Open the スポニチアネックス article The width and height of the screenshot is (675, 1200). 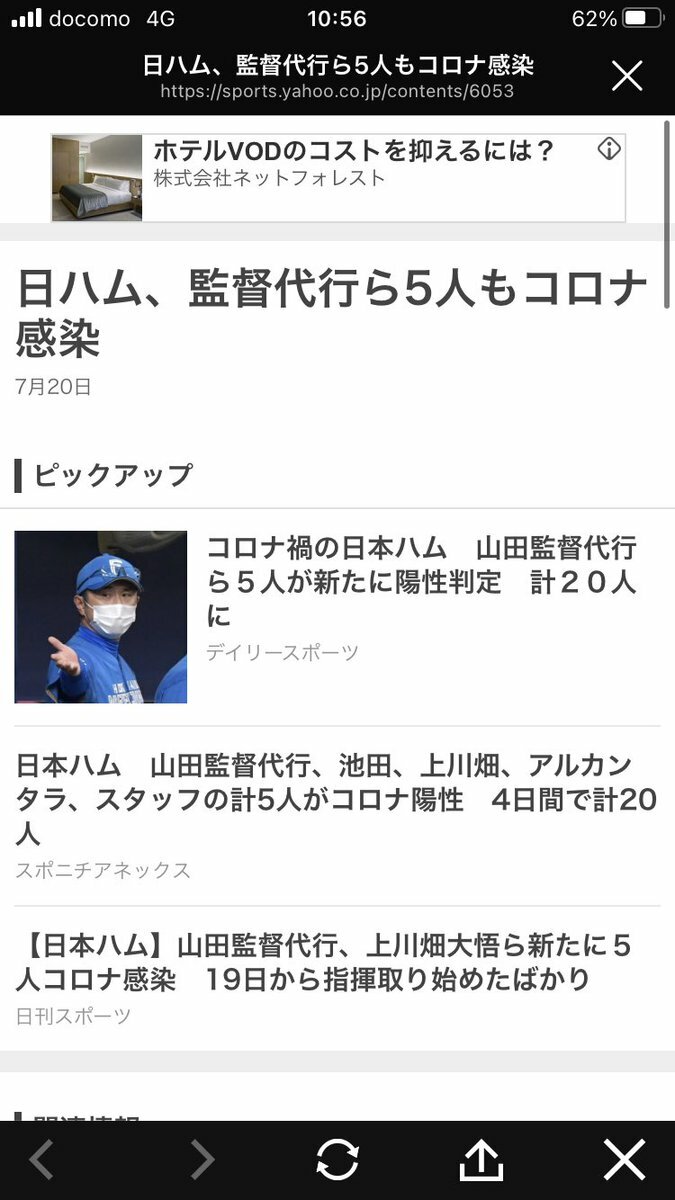(x=337, y=799)
